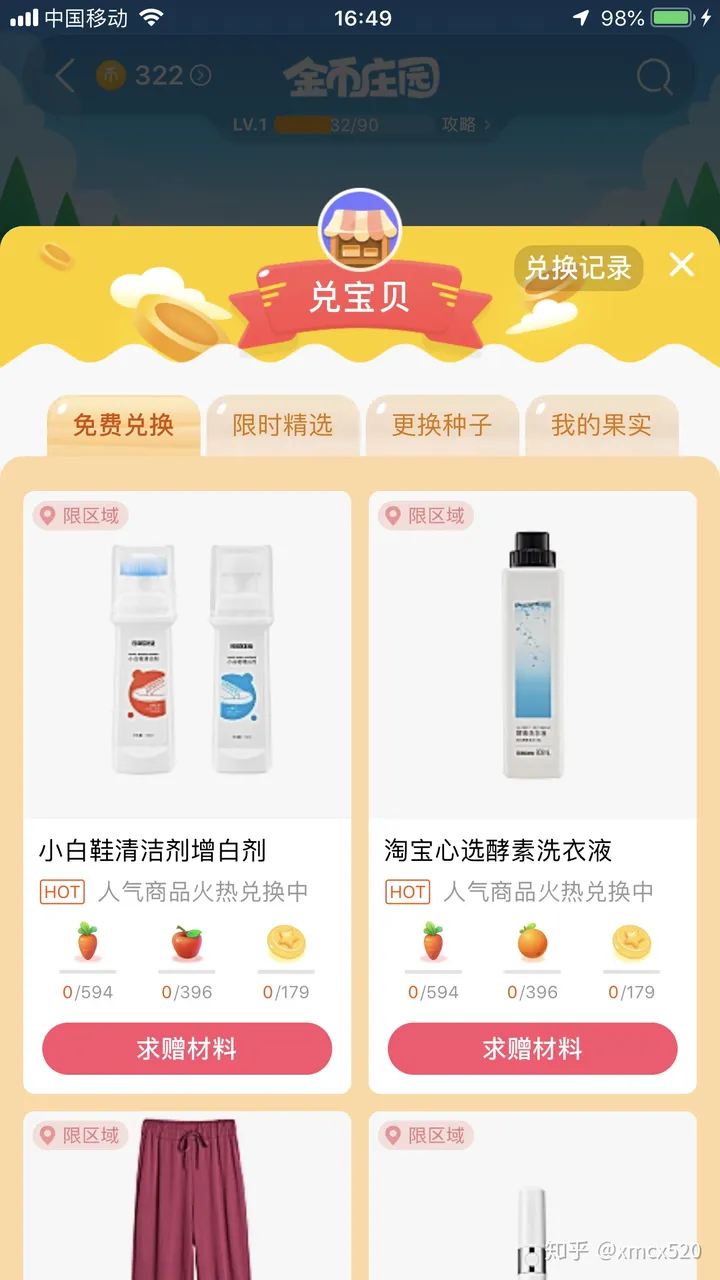The width and height of the screenshot is (720, 1280).
Task: Tap 求赠材料 under 小白鞋清洁剂增白剂
Action: click(x=187, y=1049)
